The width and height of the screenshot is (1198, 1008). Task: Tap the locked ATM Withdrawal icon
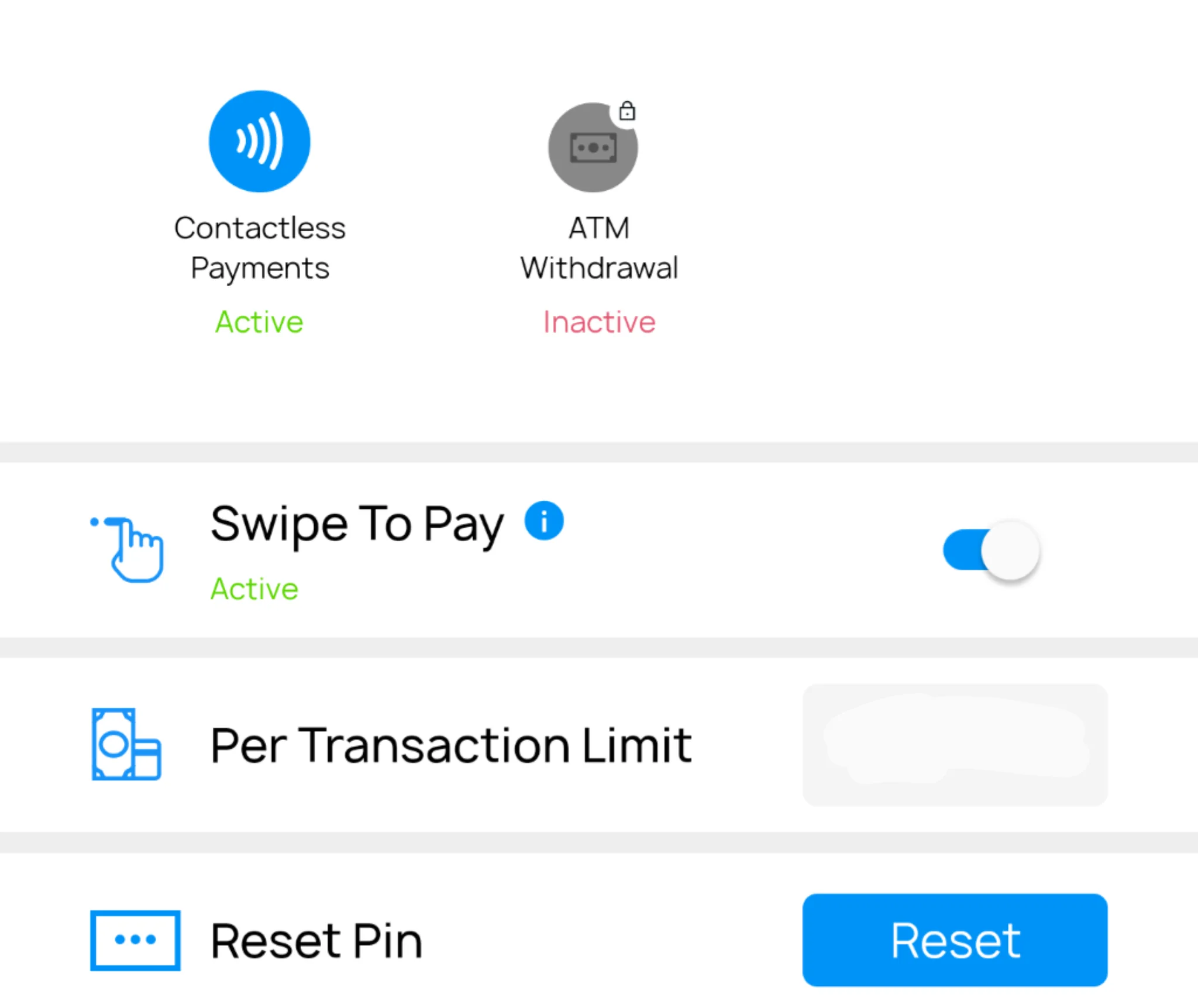[593, 147]
